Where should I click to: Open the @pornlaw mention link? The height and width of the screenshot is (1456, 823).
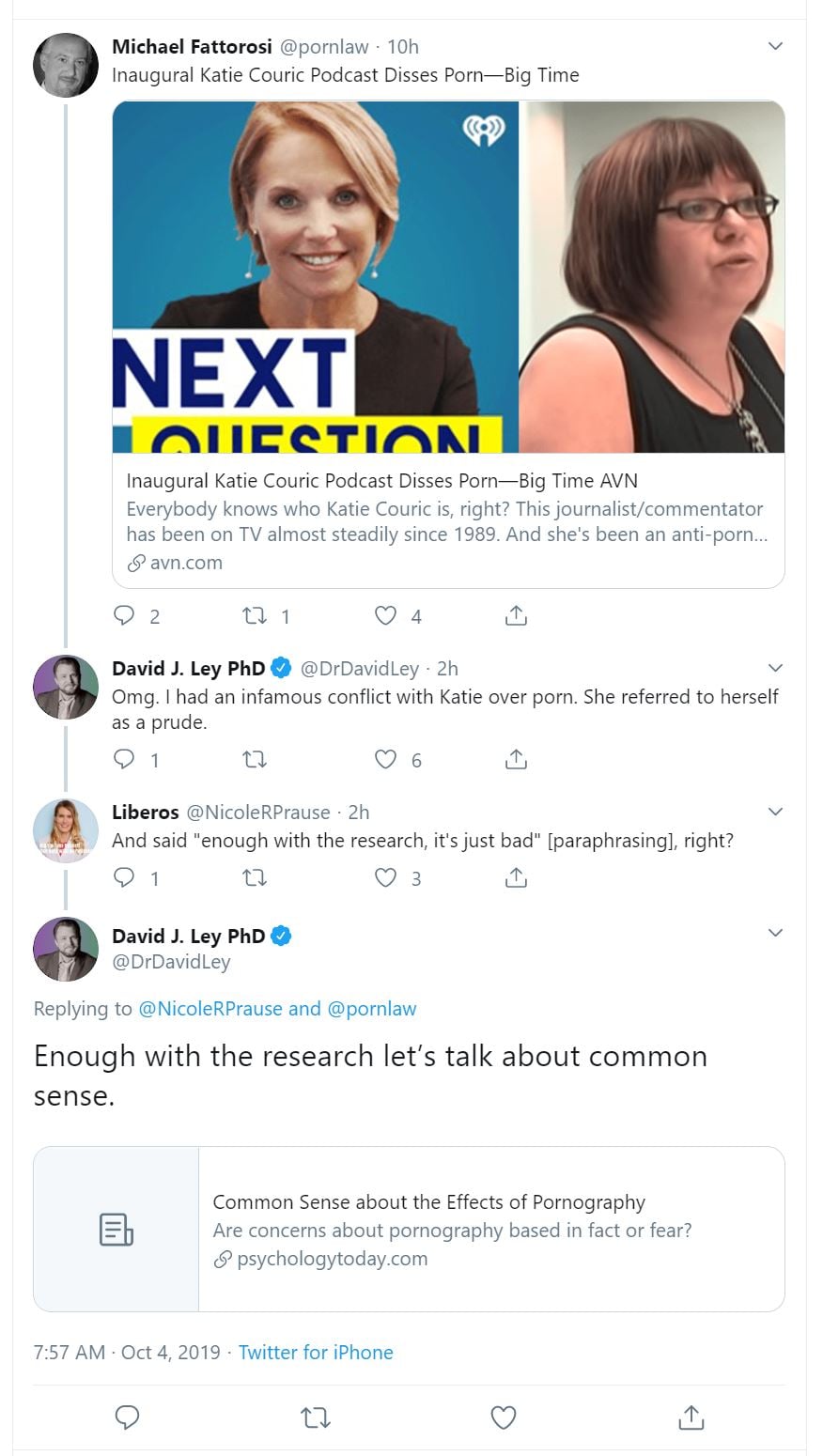pyautogui.click(x=371, y=1008)
